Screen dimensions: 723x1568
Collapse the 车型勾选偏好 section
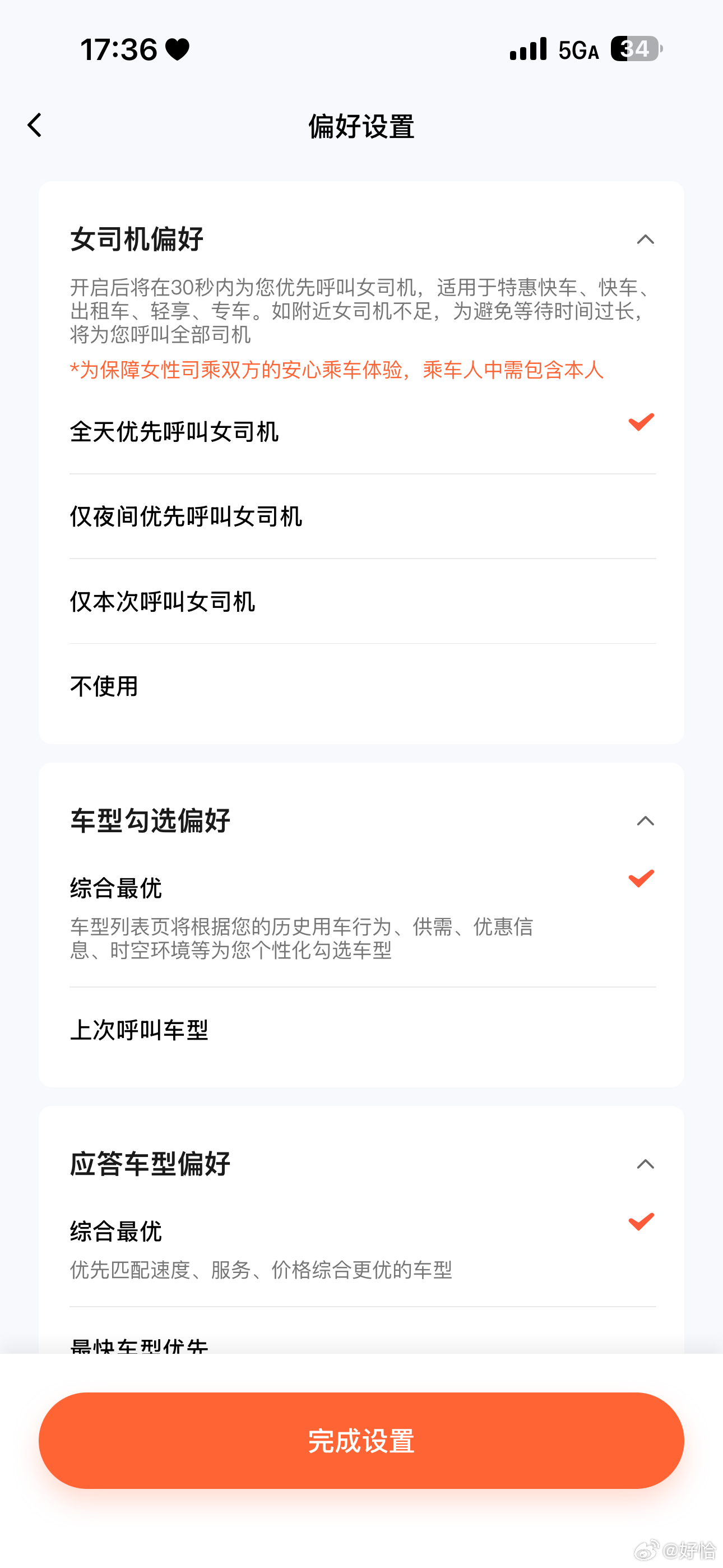coord(646,821)
